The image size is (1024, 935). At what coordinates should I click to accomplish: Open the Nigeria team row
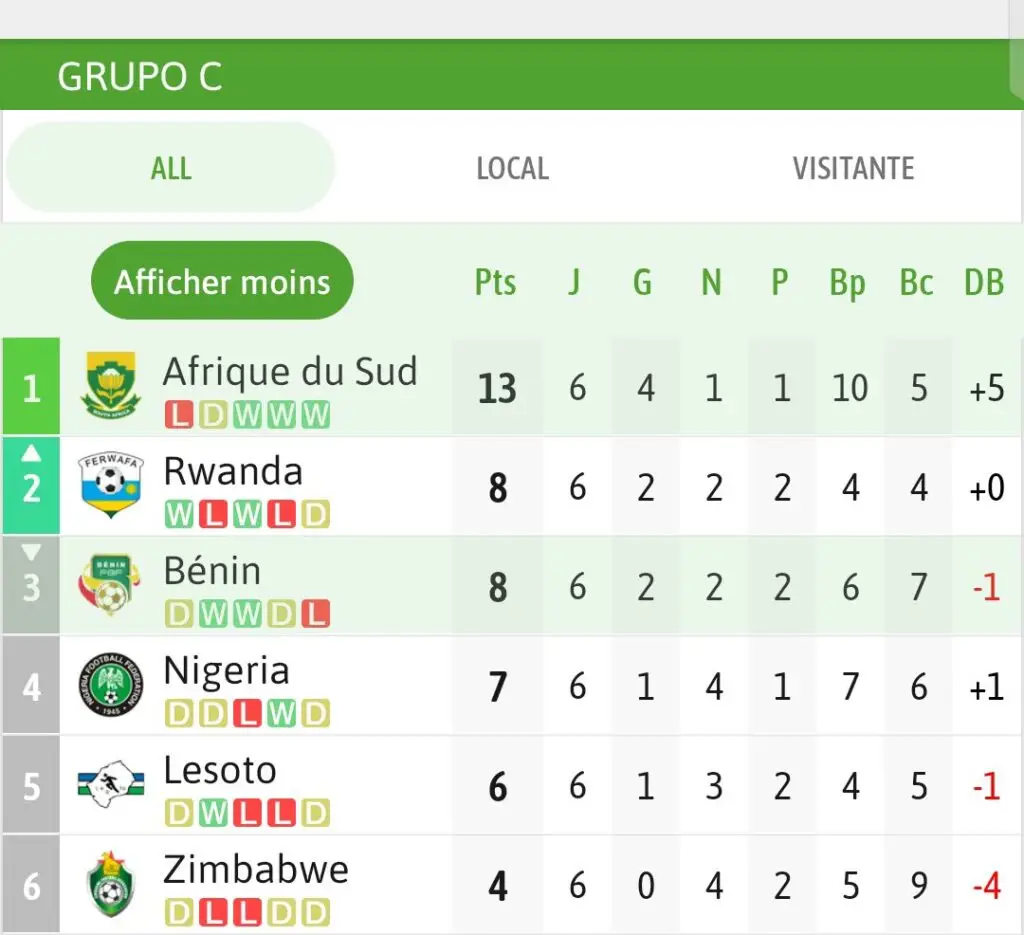click(512, 686)
